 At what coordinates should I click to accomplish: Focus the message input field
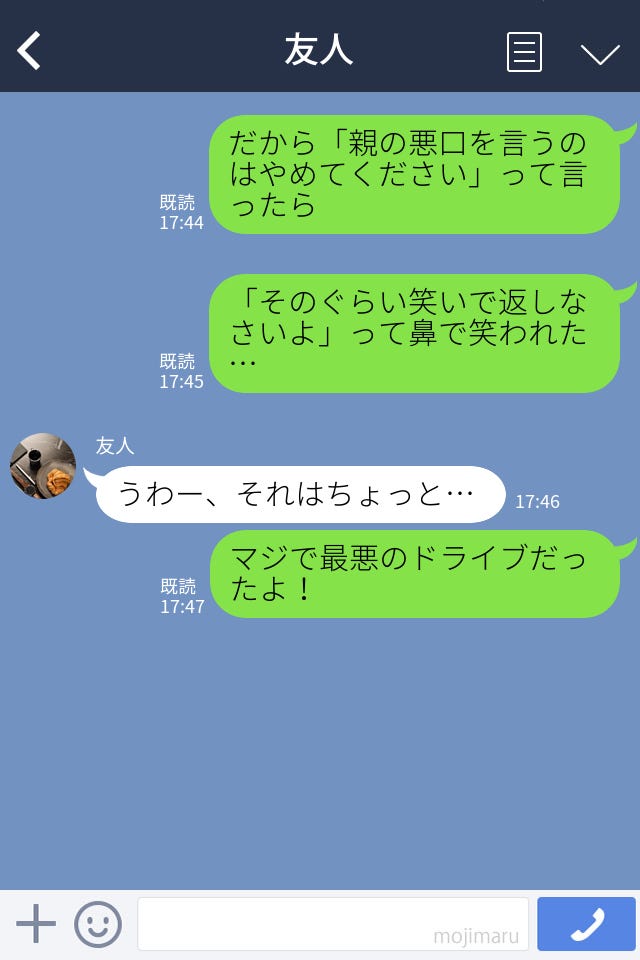[332, 924]
